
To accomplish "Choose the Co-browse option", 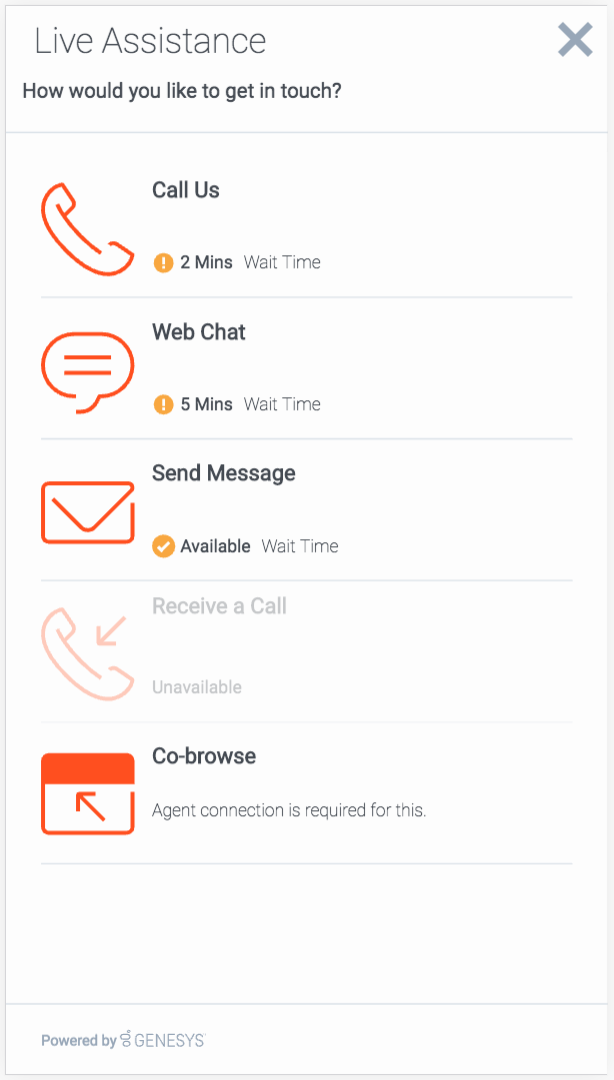I will coord(204,757).
